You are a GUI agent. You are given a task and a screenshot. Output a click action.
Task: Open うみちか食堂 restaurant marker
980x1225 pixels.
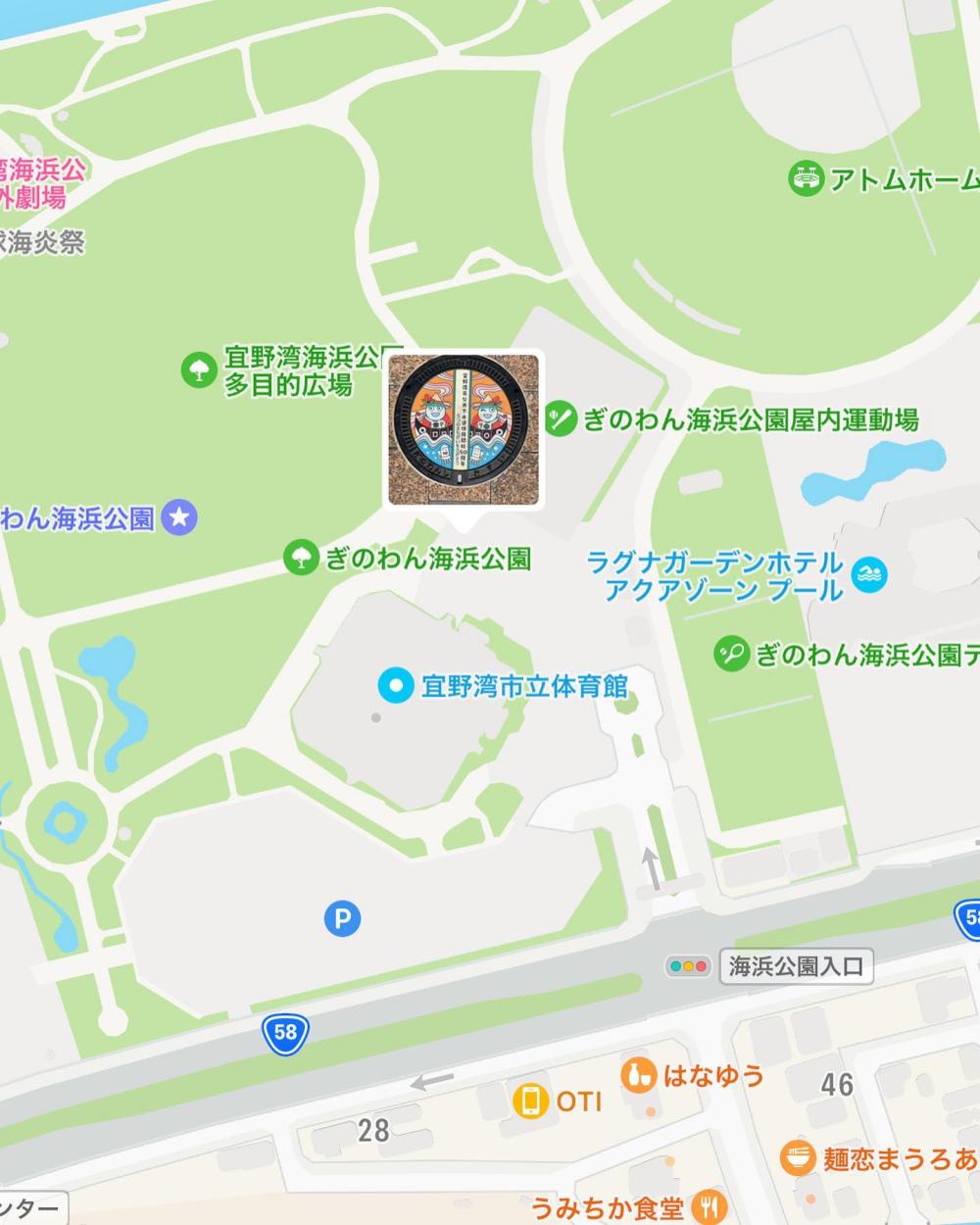[706, 1206]
